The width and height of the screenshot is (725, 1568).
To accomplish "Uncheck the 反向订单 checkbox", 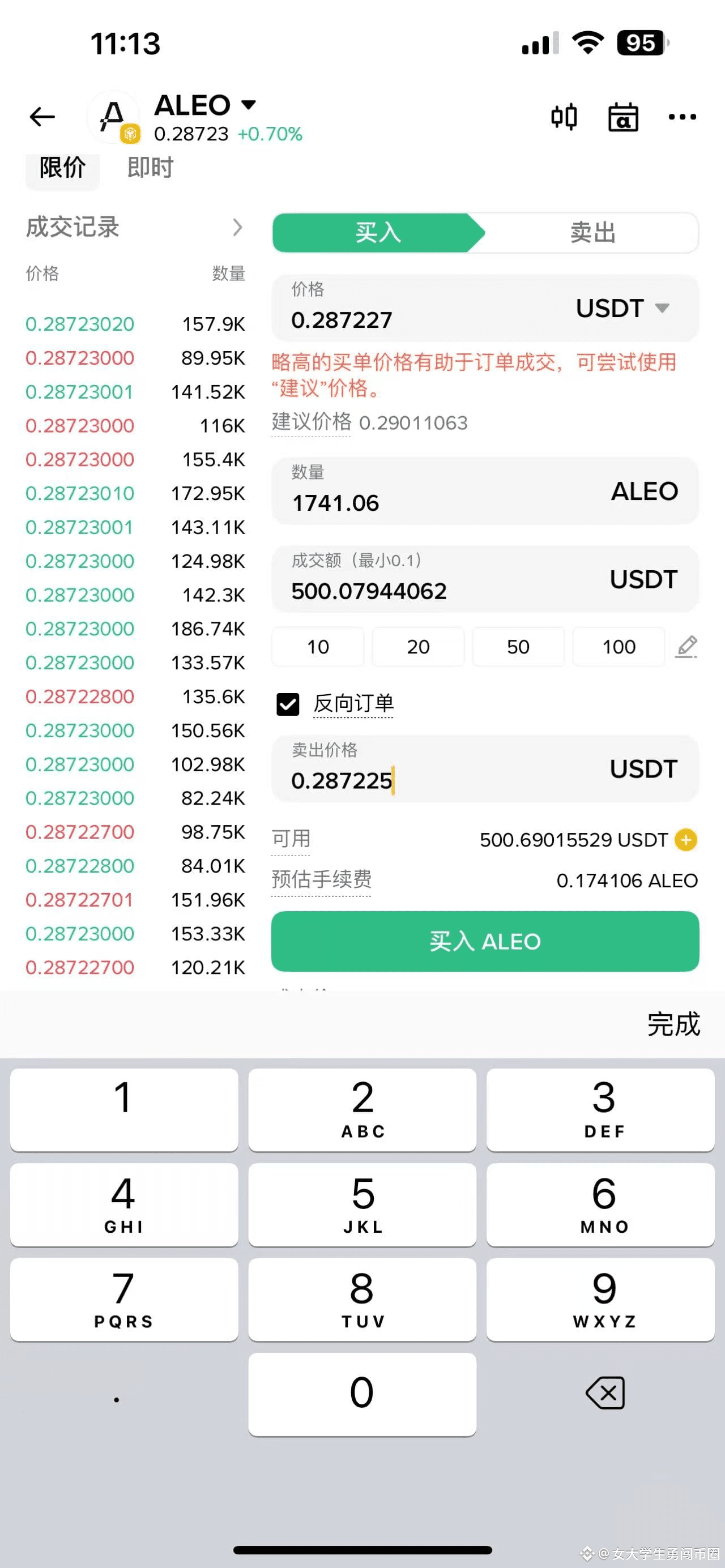I will click(288, 704).
